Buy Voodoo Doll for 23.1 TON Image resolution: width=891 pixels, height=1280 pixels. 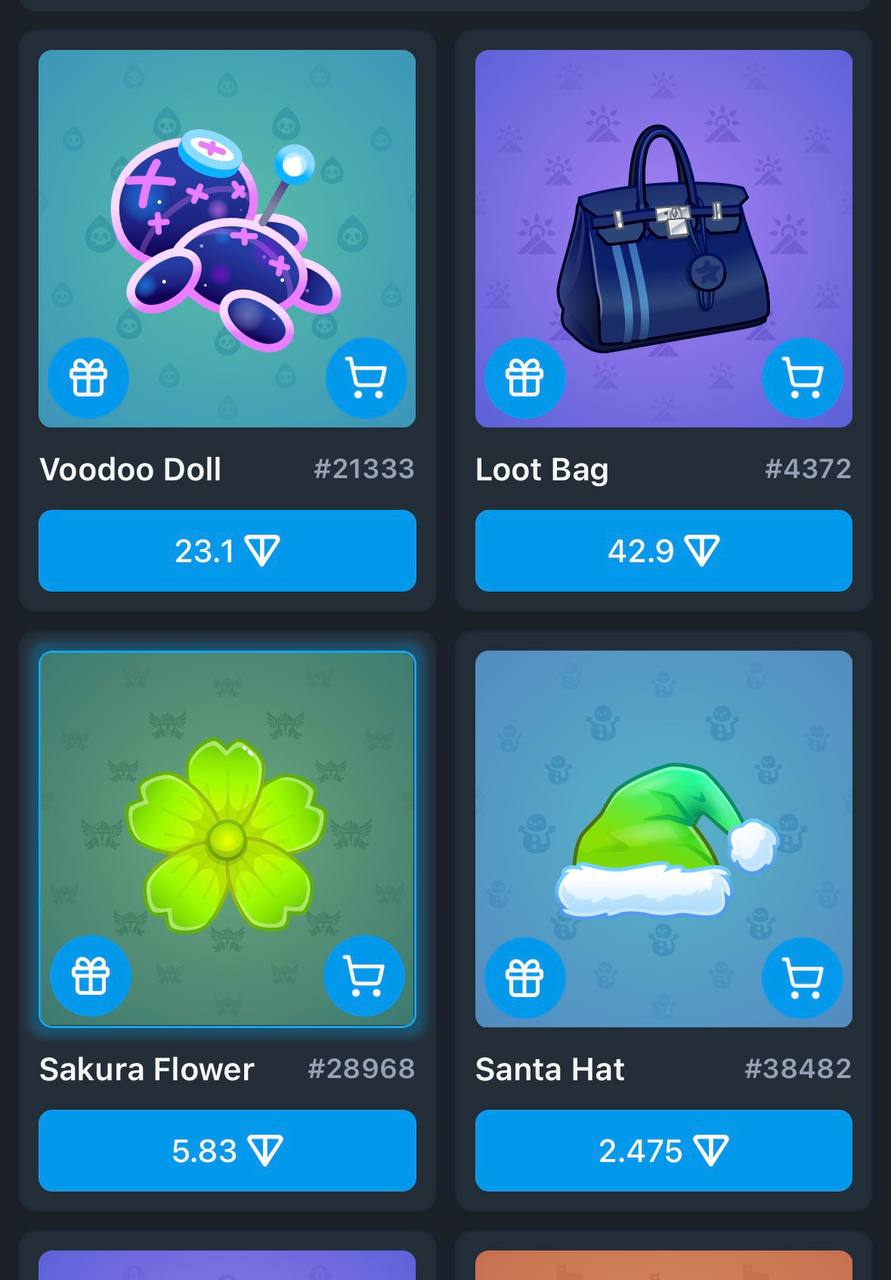pos(227,551)
